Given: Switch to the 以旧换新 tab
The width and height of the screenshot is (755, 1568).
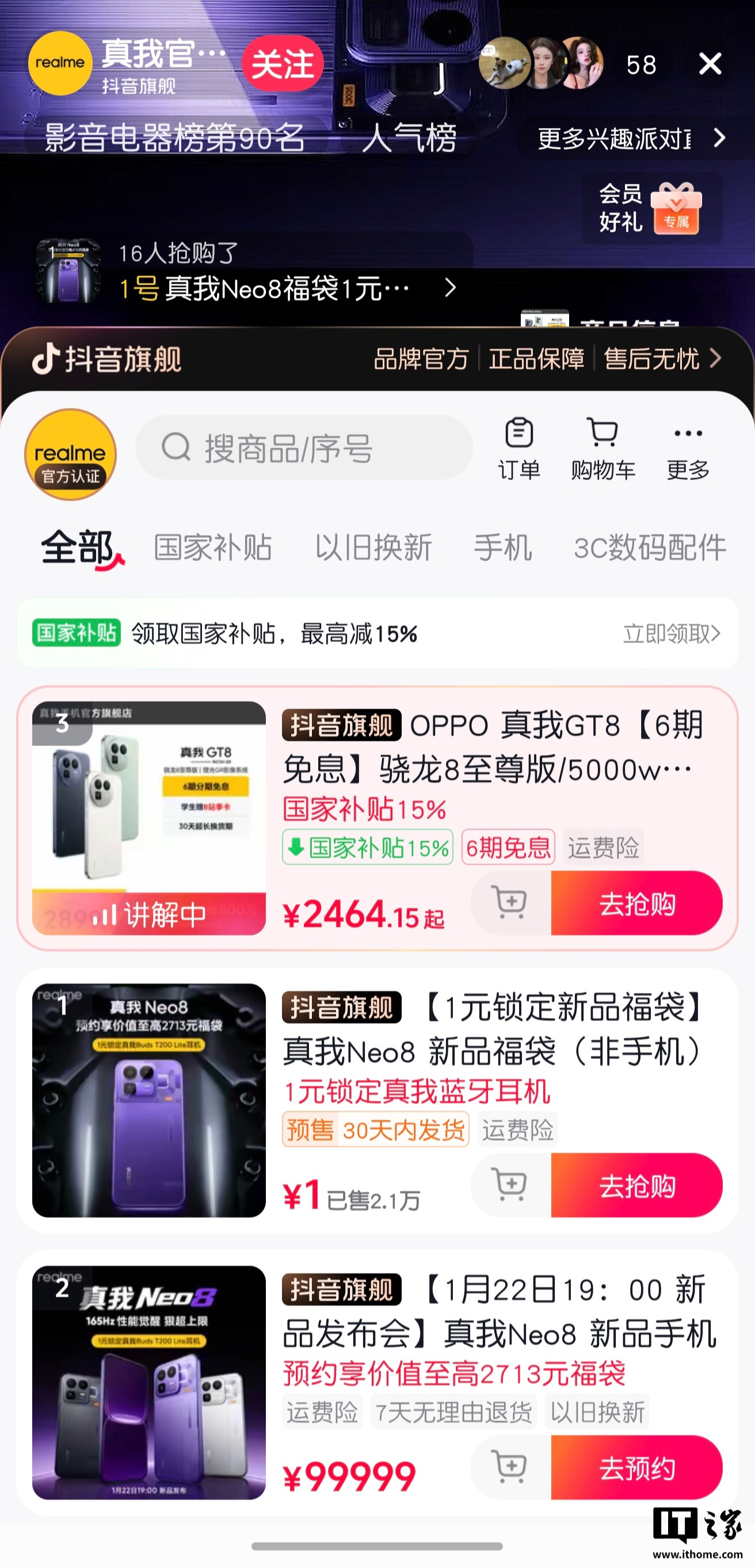Looking at the screenshot, I should pyautogui.click(x=373, y=547).
